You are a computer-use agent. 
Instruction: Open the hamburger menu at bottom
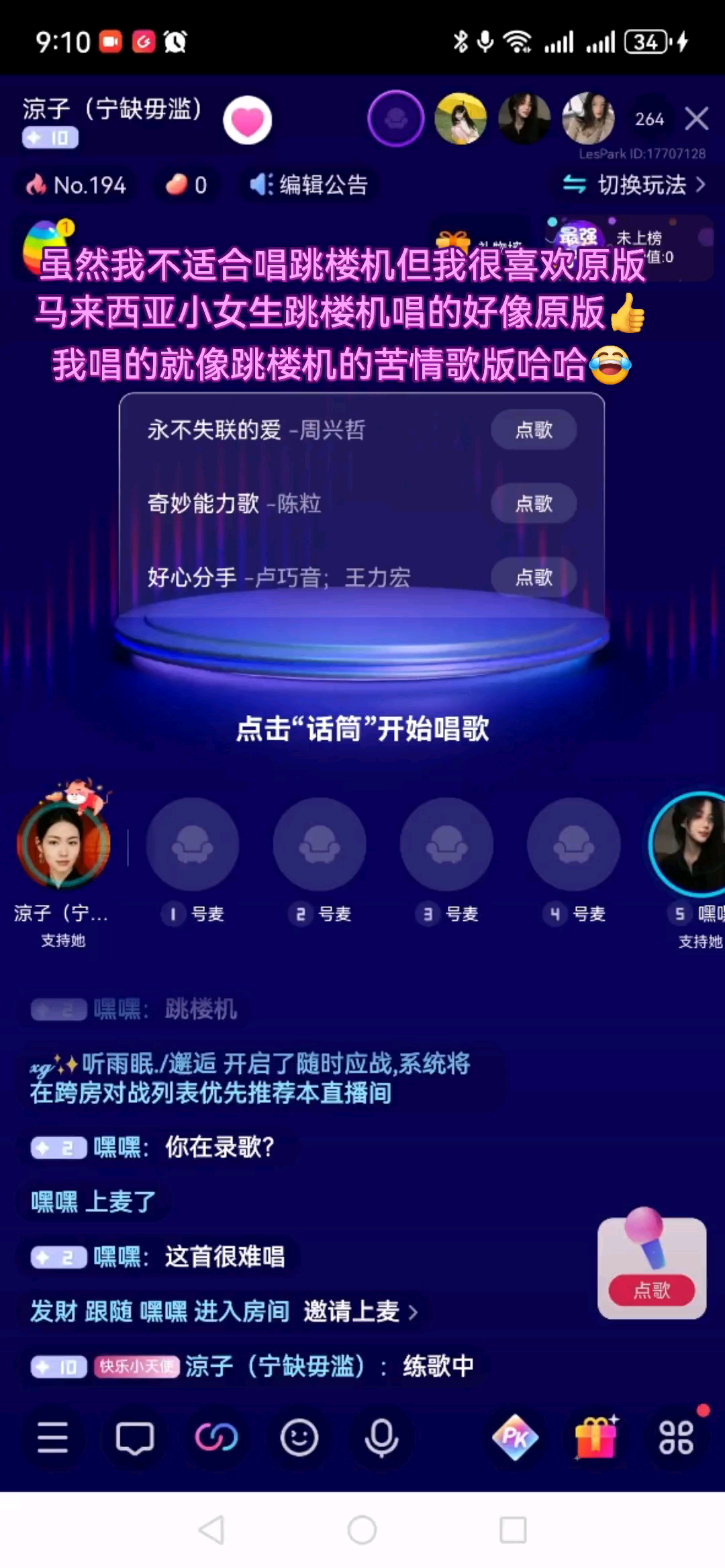pos(52,1437)
